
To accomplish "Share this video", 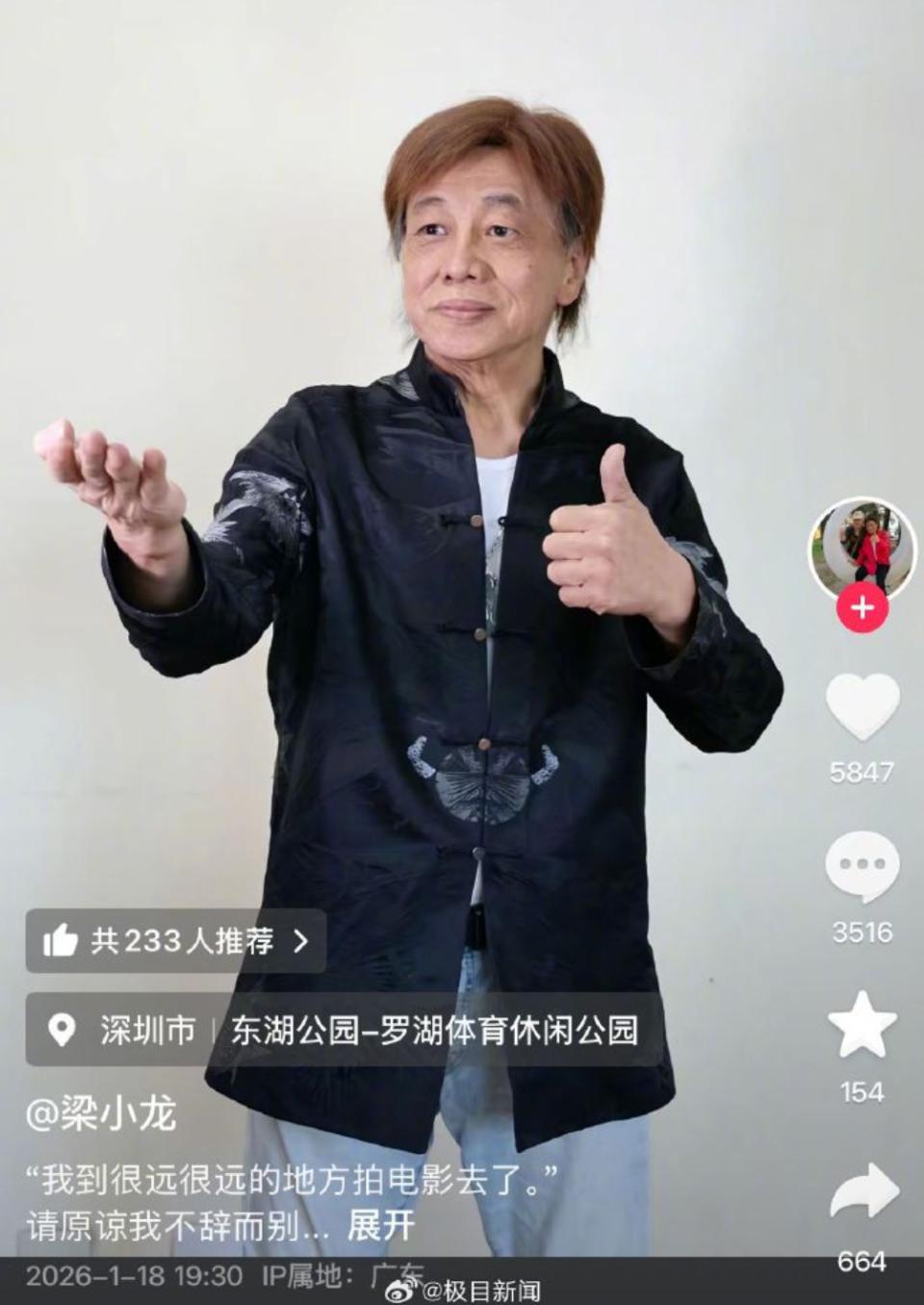I will pos(862,1191).
